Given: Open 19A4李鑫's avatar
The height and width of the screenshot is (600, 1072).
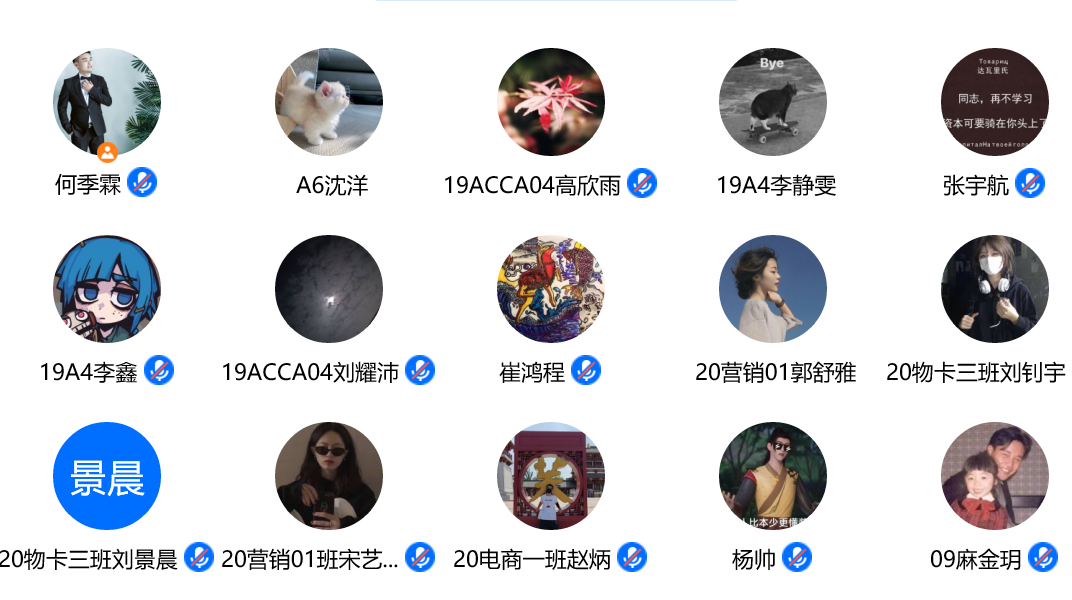Looking at the screenshot, I should click(107, 289).
